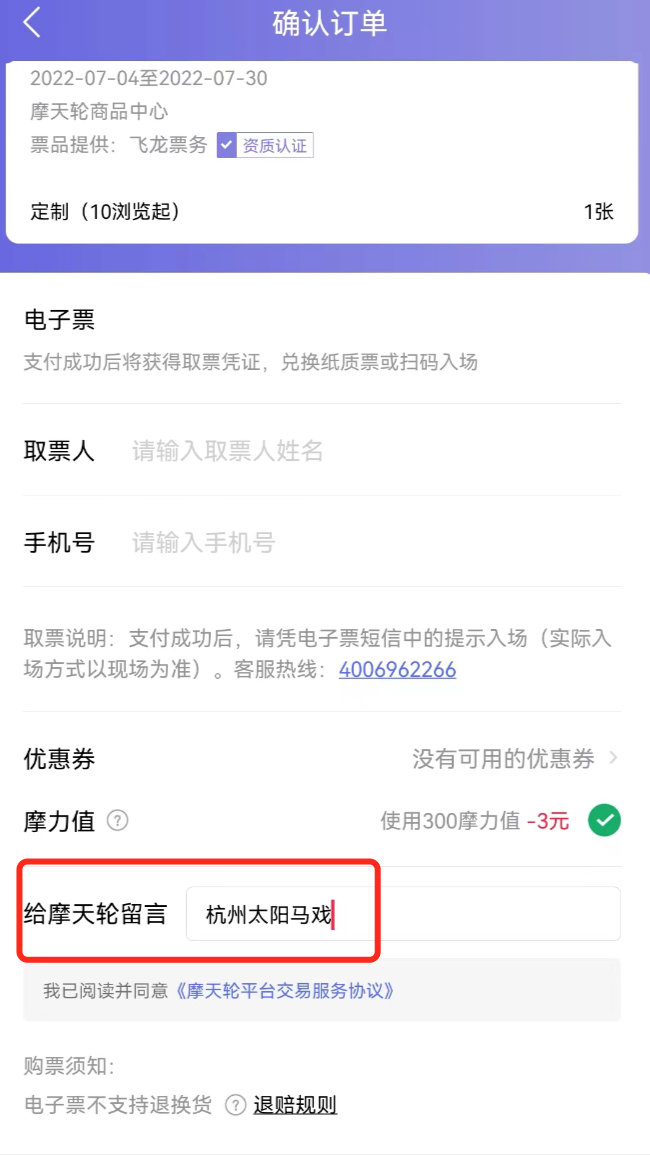Open 《摩天轮平台交易服务协议》 agreement

(284, 991)
